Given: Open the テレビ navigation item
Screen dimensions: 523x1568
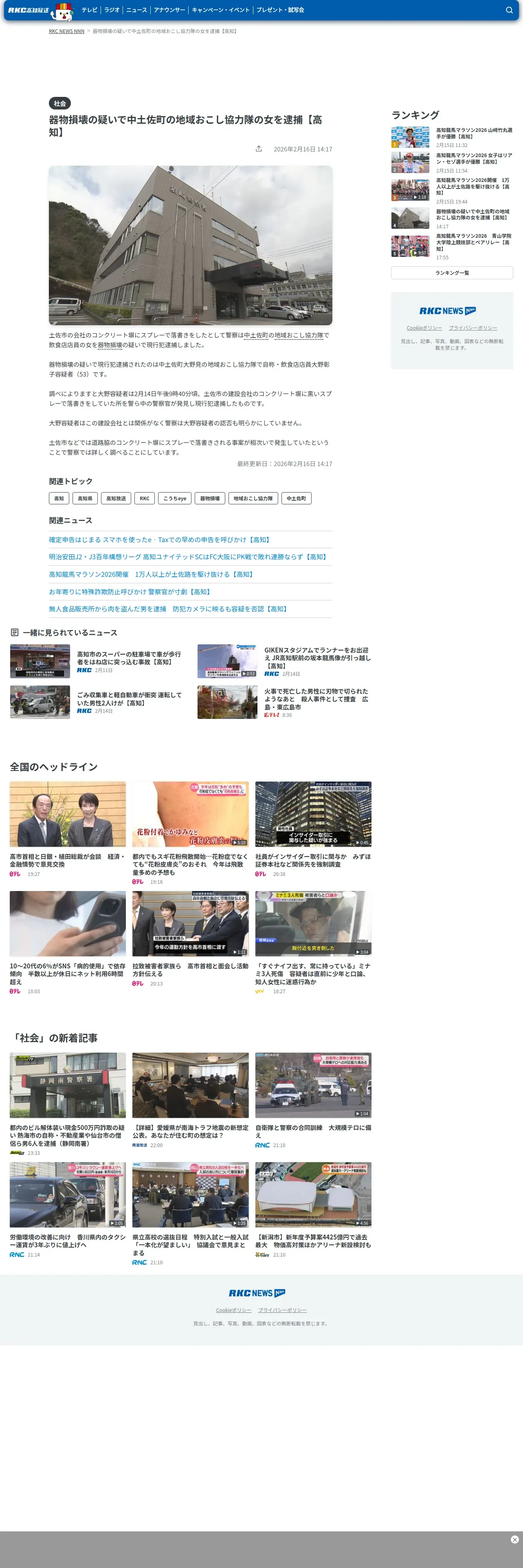Looking at the screenshot, I should click(x=90, y=10).
